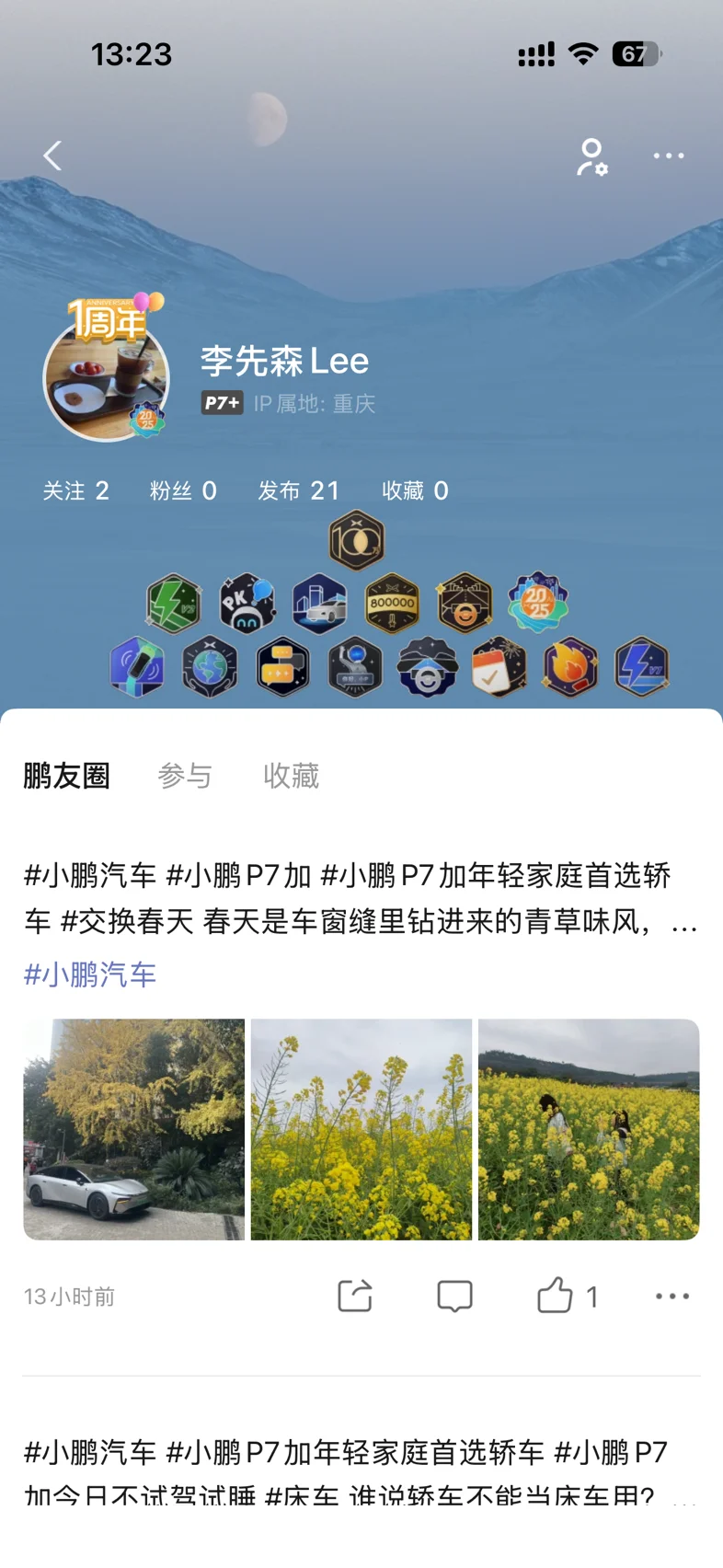Share the post from 13小时前
Screen dimensions: 723x1568
355,1296
